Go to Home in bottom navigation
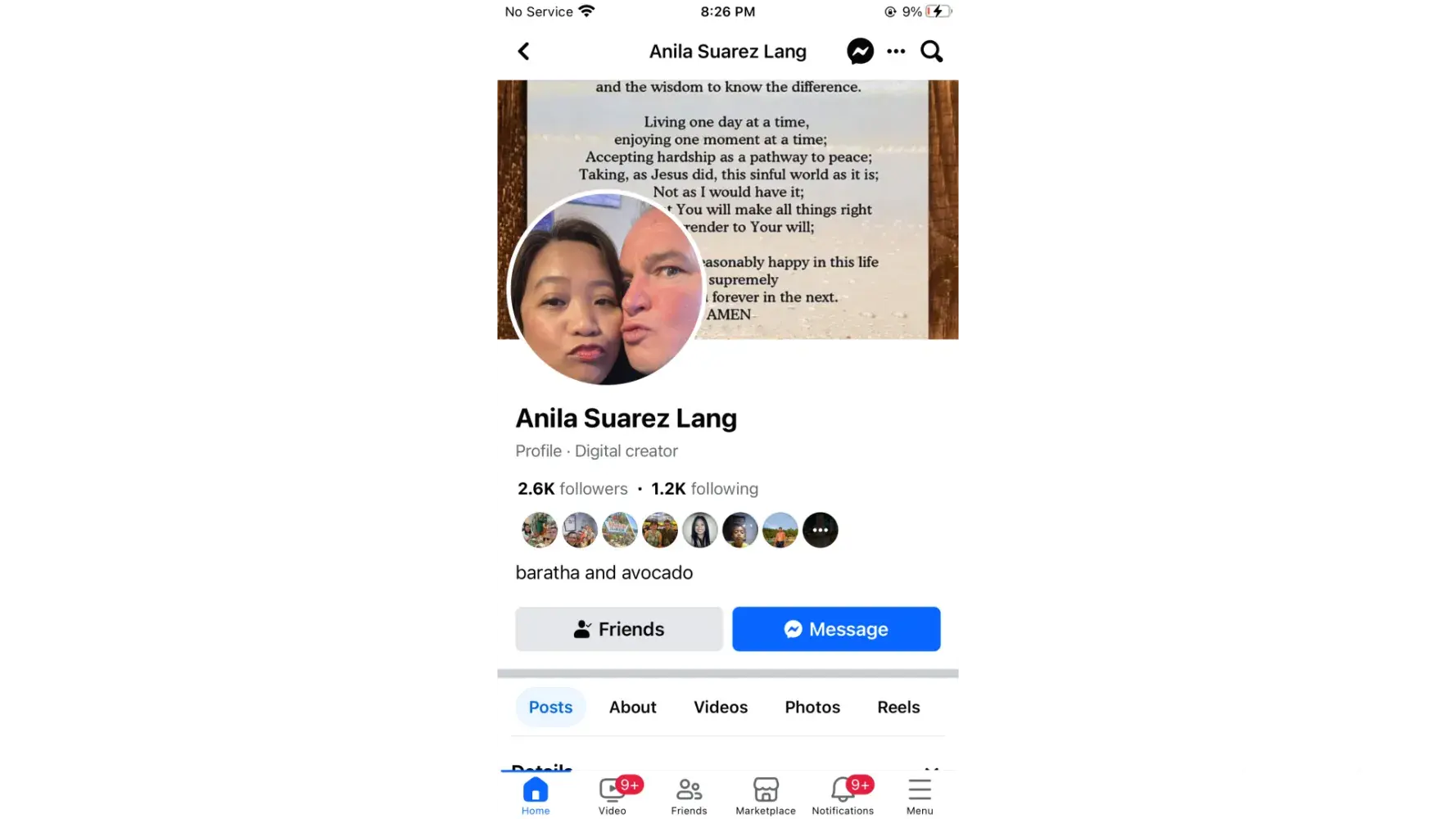Screen dimensions: 1456x819 [536, 795]
